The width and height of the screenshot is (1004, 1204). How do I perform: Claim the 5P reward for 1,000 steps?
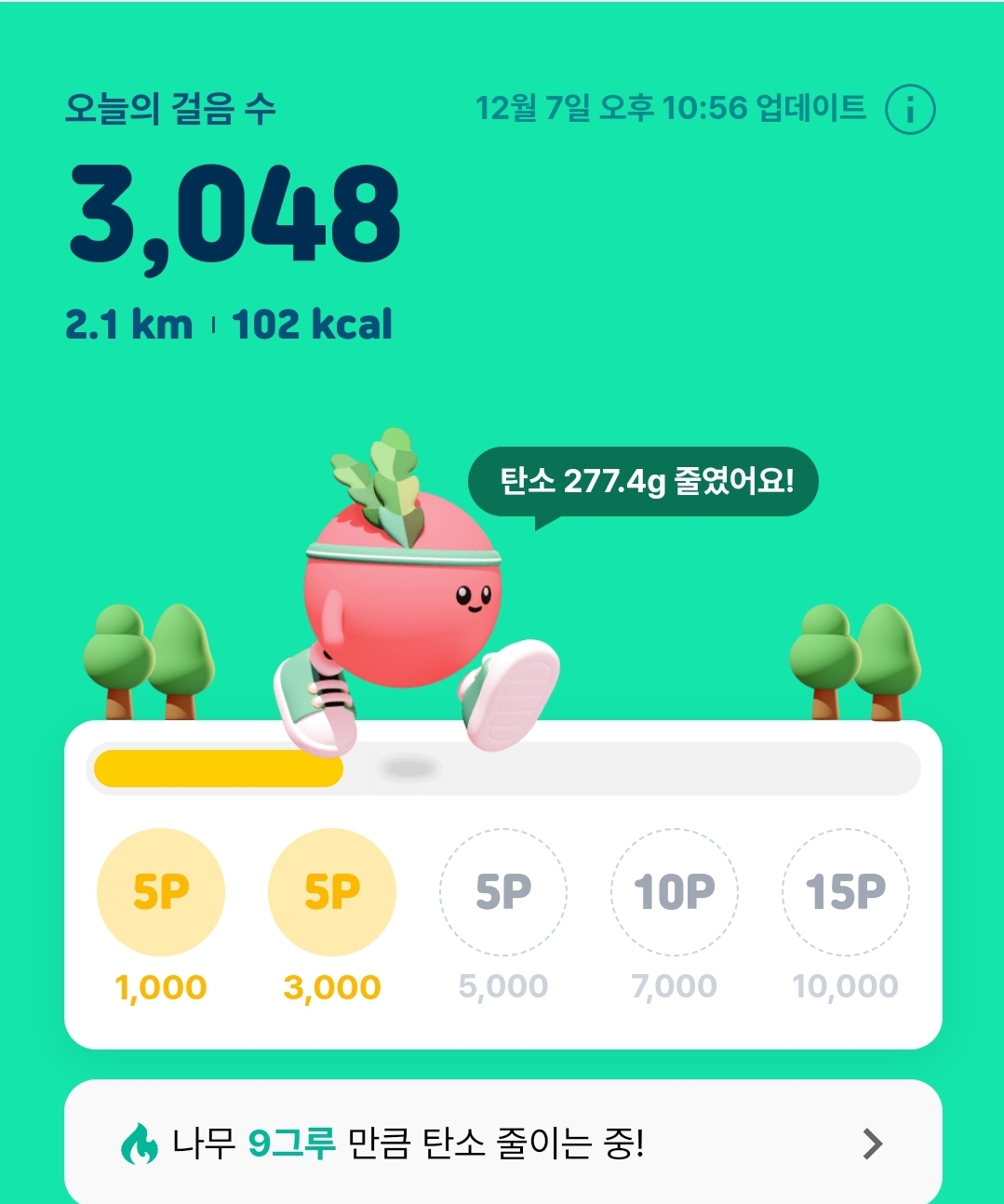coord(161,891)
